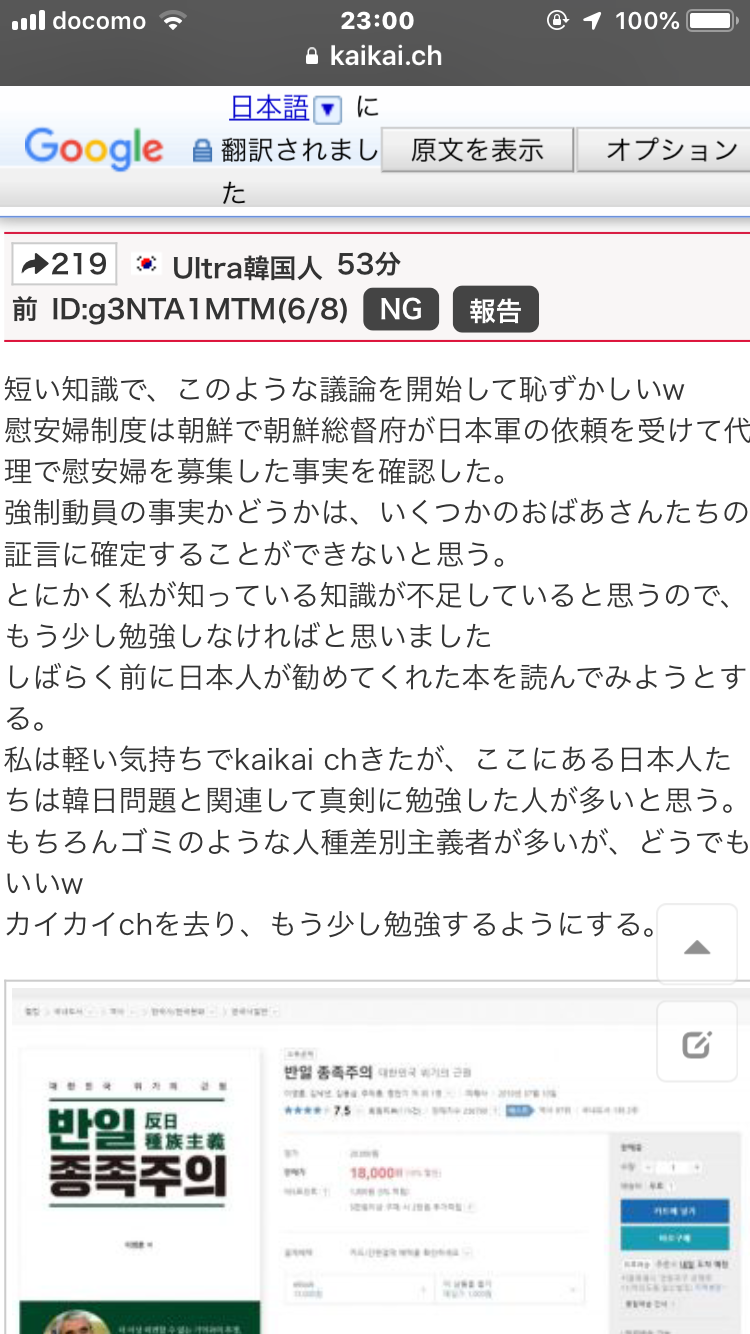Reply to comment 219
The height and width of the screenshot is (1334, 750).
(x=64, y=264)
